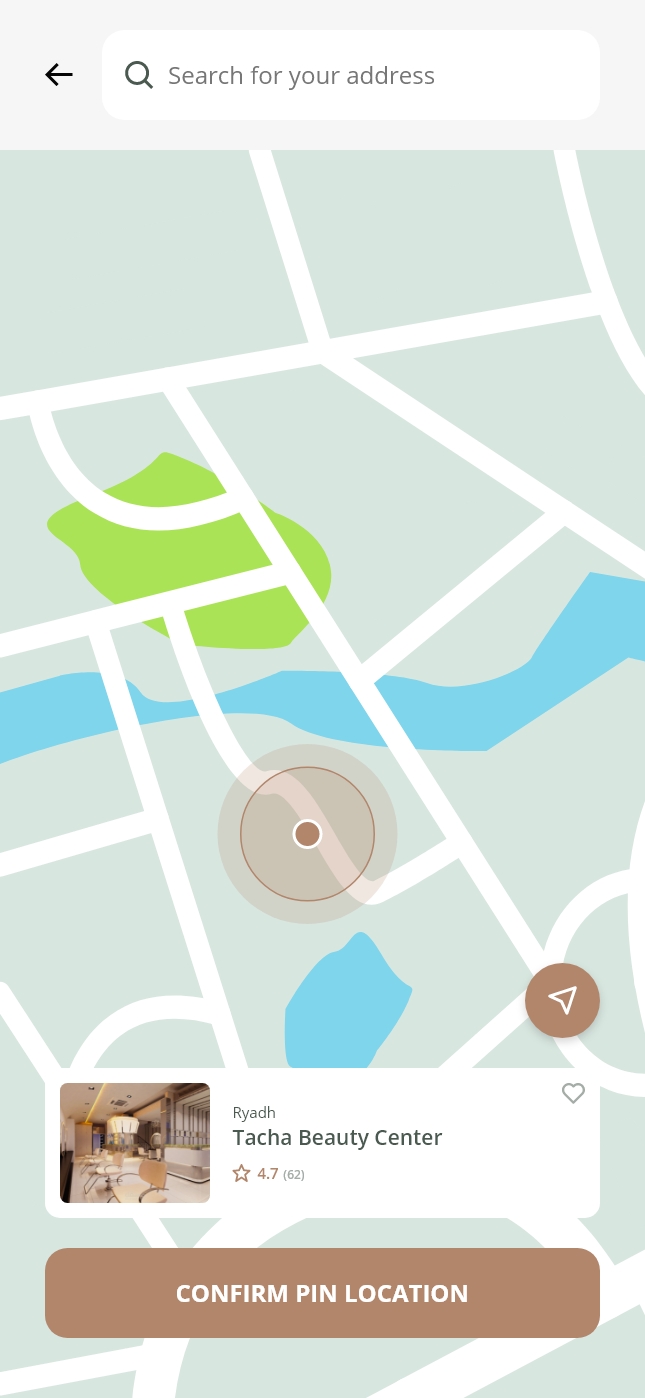Confirm the pin location
This screenshot has height=1398, width=645.
coord(322,1293)
